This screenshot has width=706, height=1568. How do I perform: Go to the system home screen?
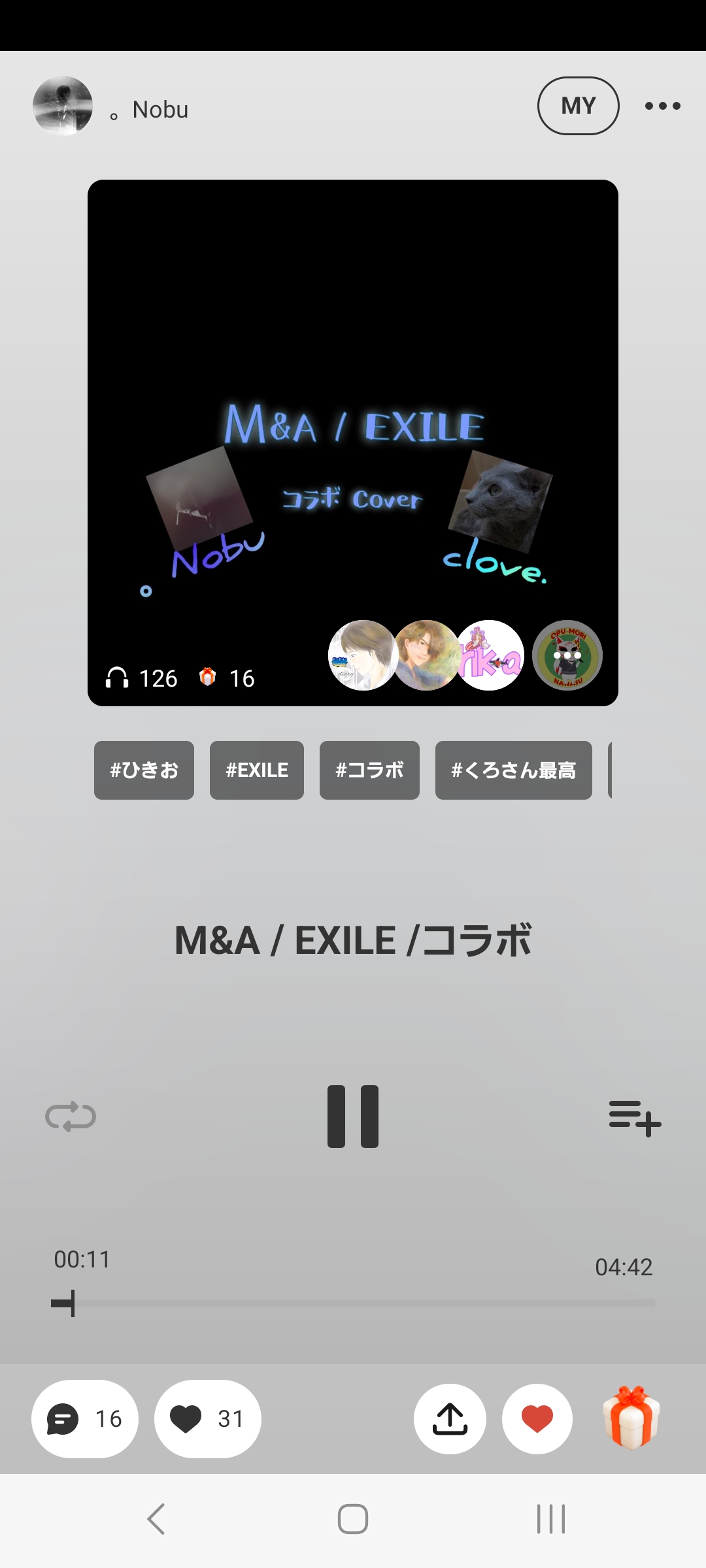(x=353, y=1519)
